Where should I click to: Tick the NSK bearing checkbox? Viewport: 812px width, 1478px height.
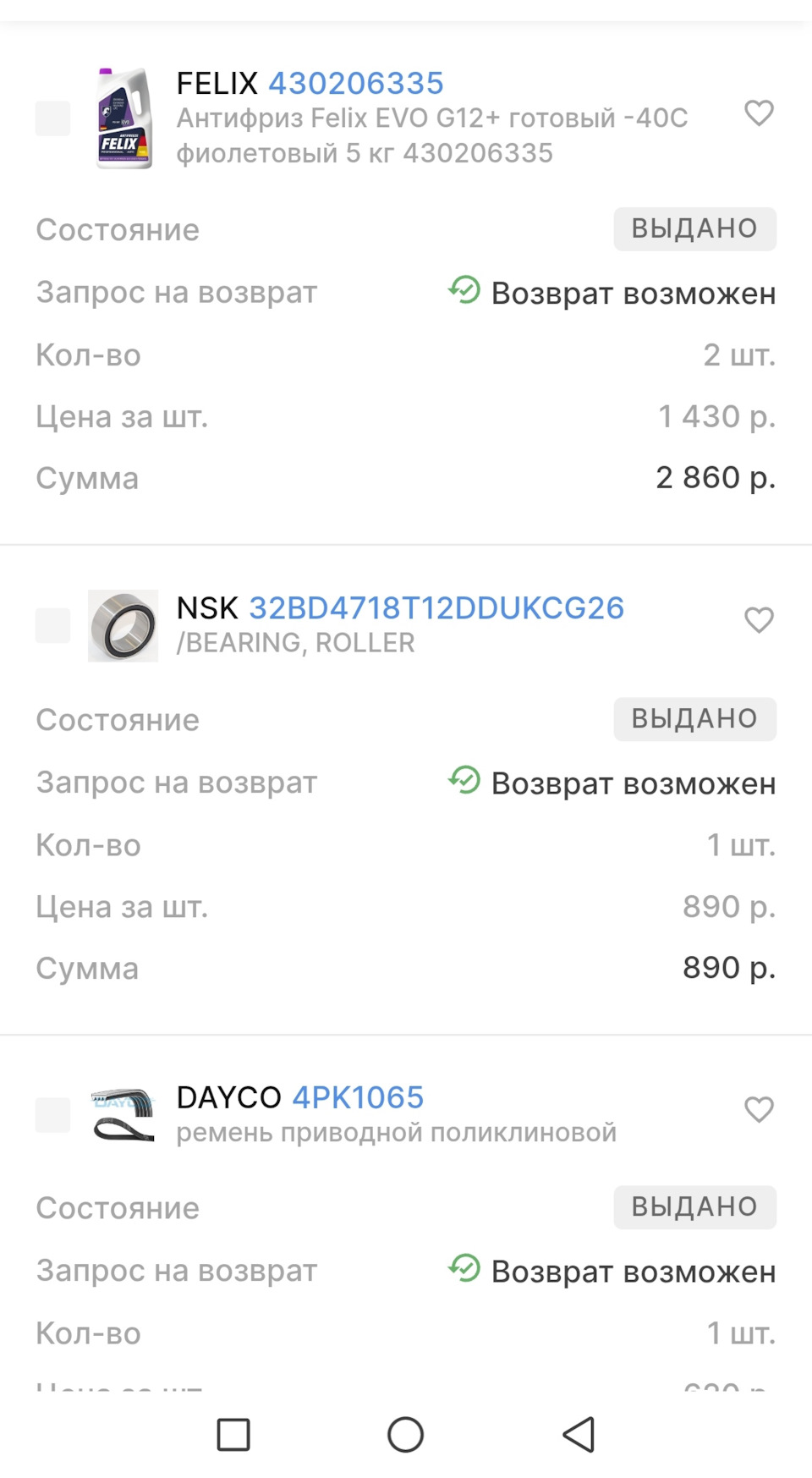(52, 625)
